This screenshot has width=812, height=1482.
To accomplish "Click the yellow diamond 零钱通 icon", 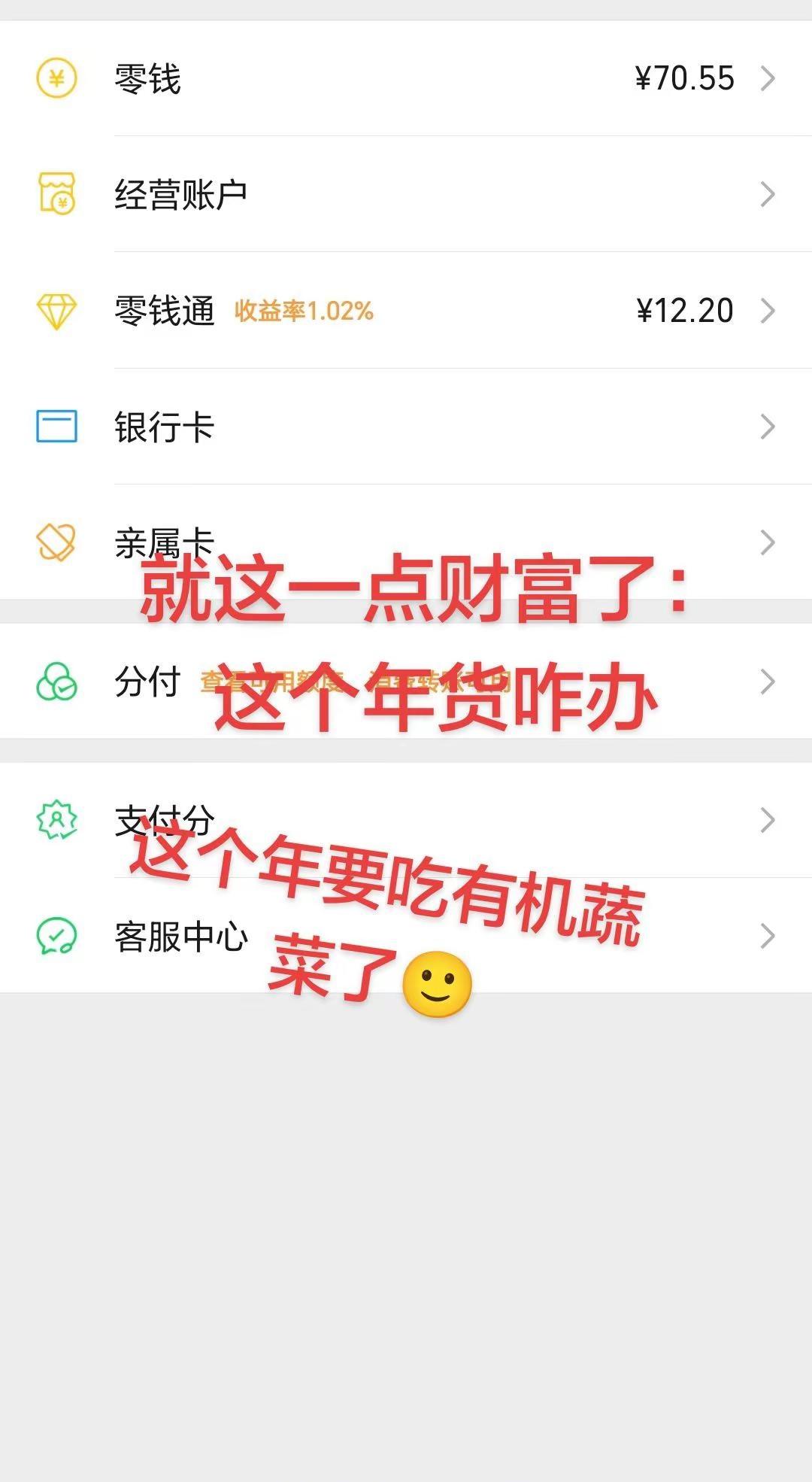I will point(56,308).
